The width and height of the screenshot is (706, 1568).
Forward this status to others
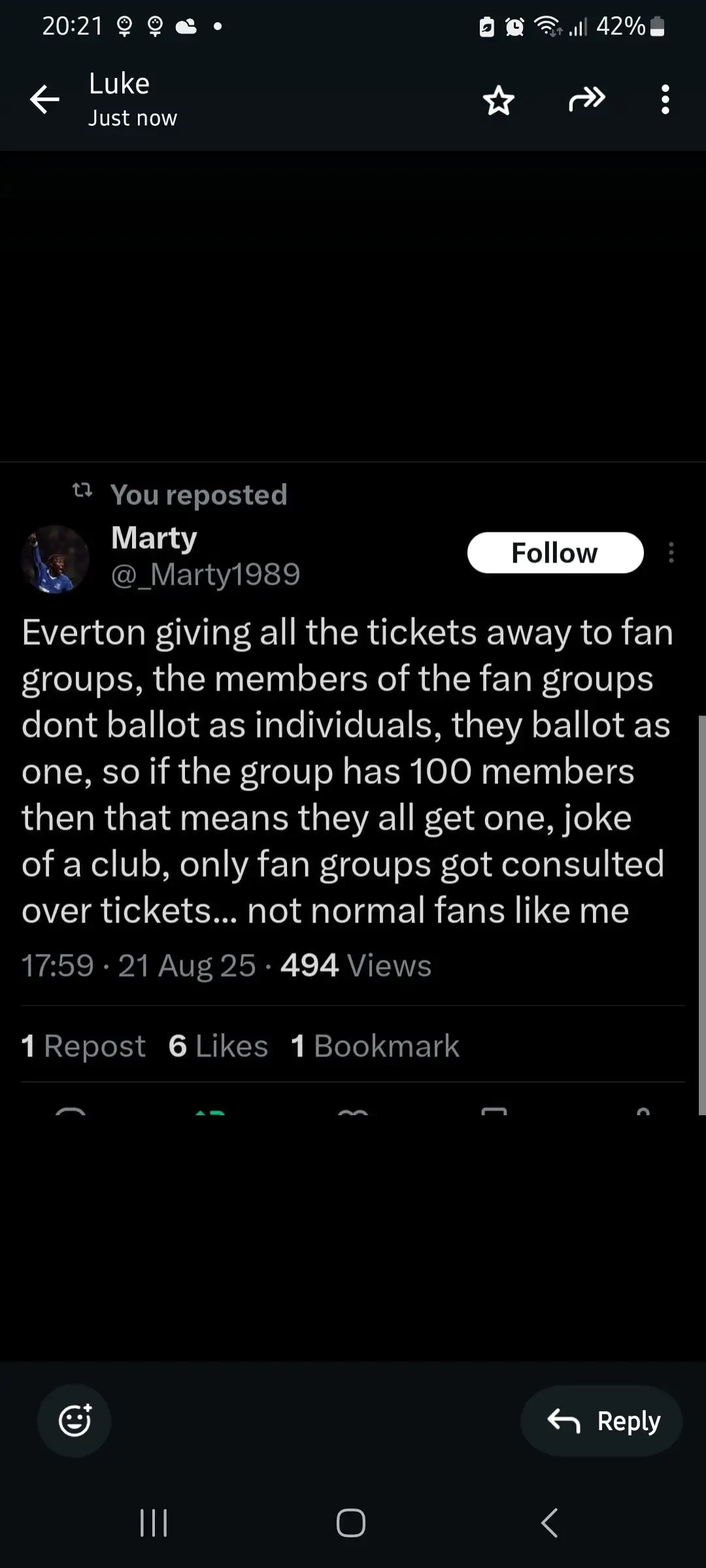point(586,100)
